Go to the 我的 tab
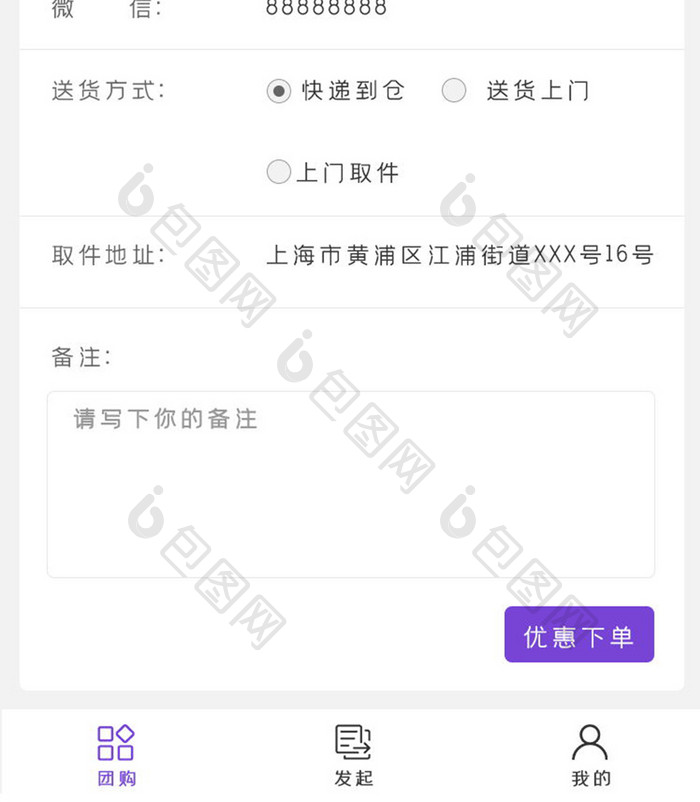This screenshot has height=802, width=700. point(590,755)
